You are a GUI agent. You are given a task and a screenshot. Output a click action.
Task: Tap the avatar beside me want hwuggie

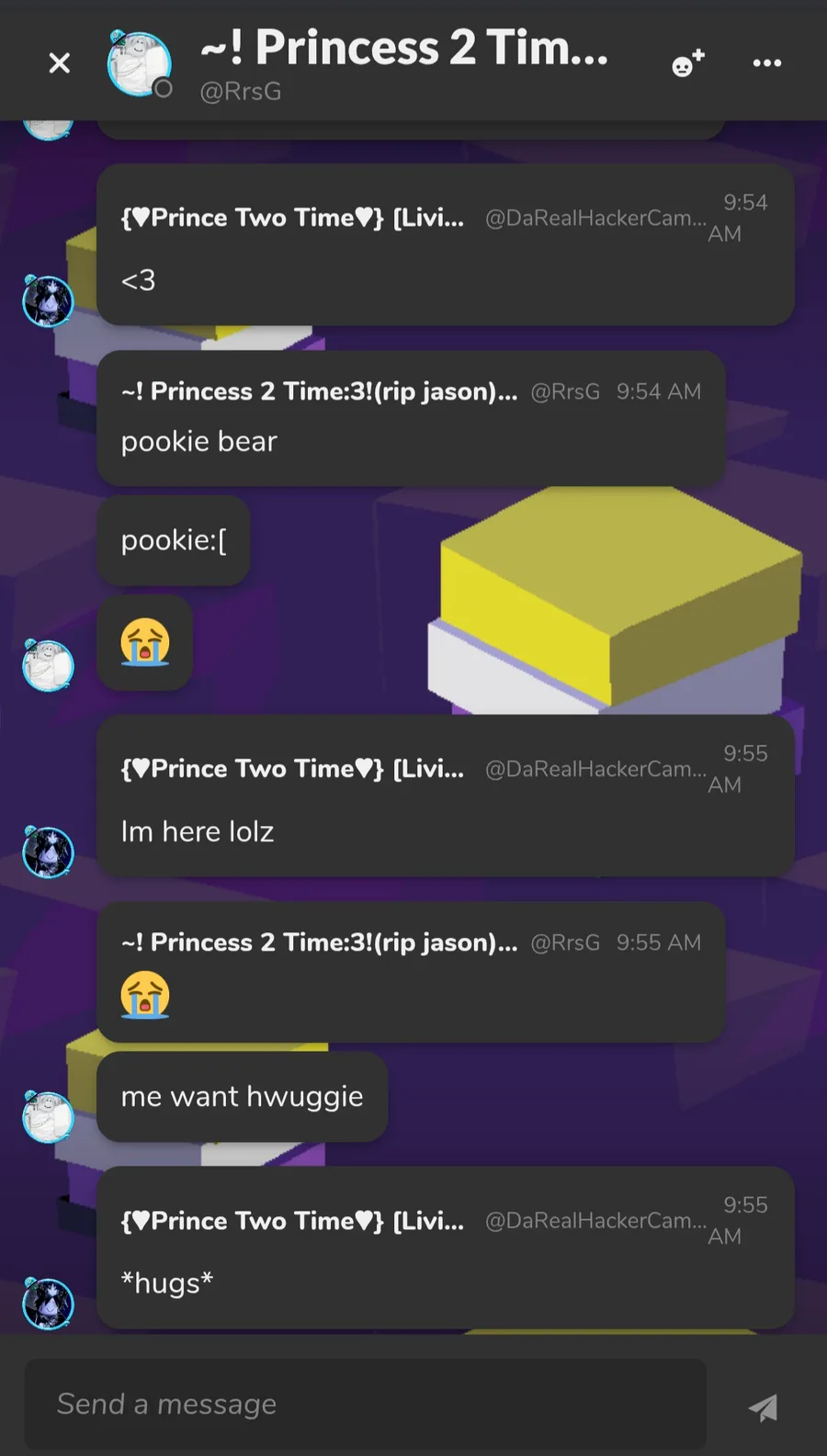(x=48, y=1117)
